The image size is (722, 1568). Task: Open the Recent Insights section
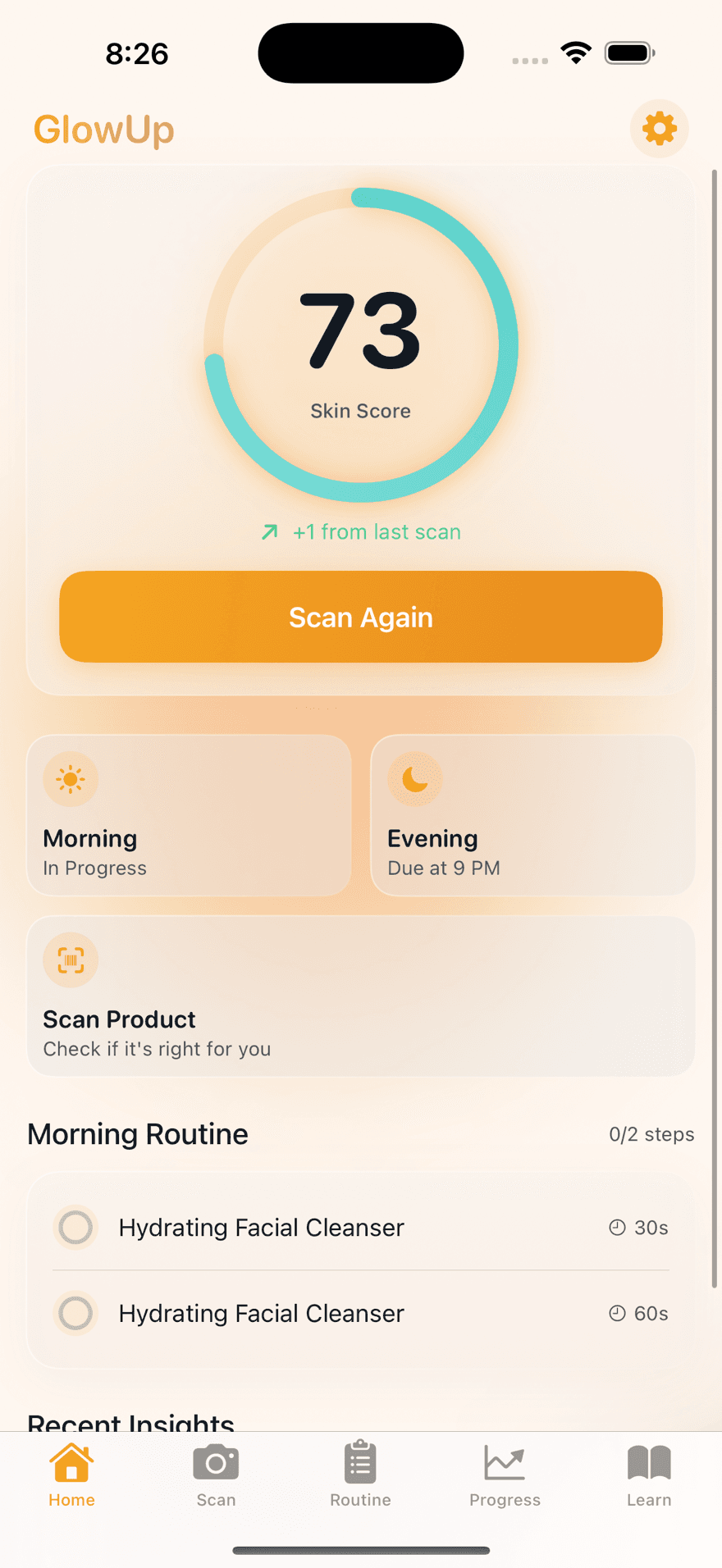130,1424
